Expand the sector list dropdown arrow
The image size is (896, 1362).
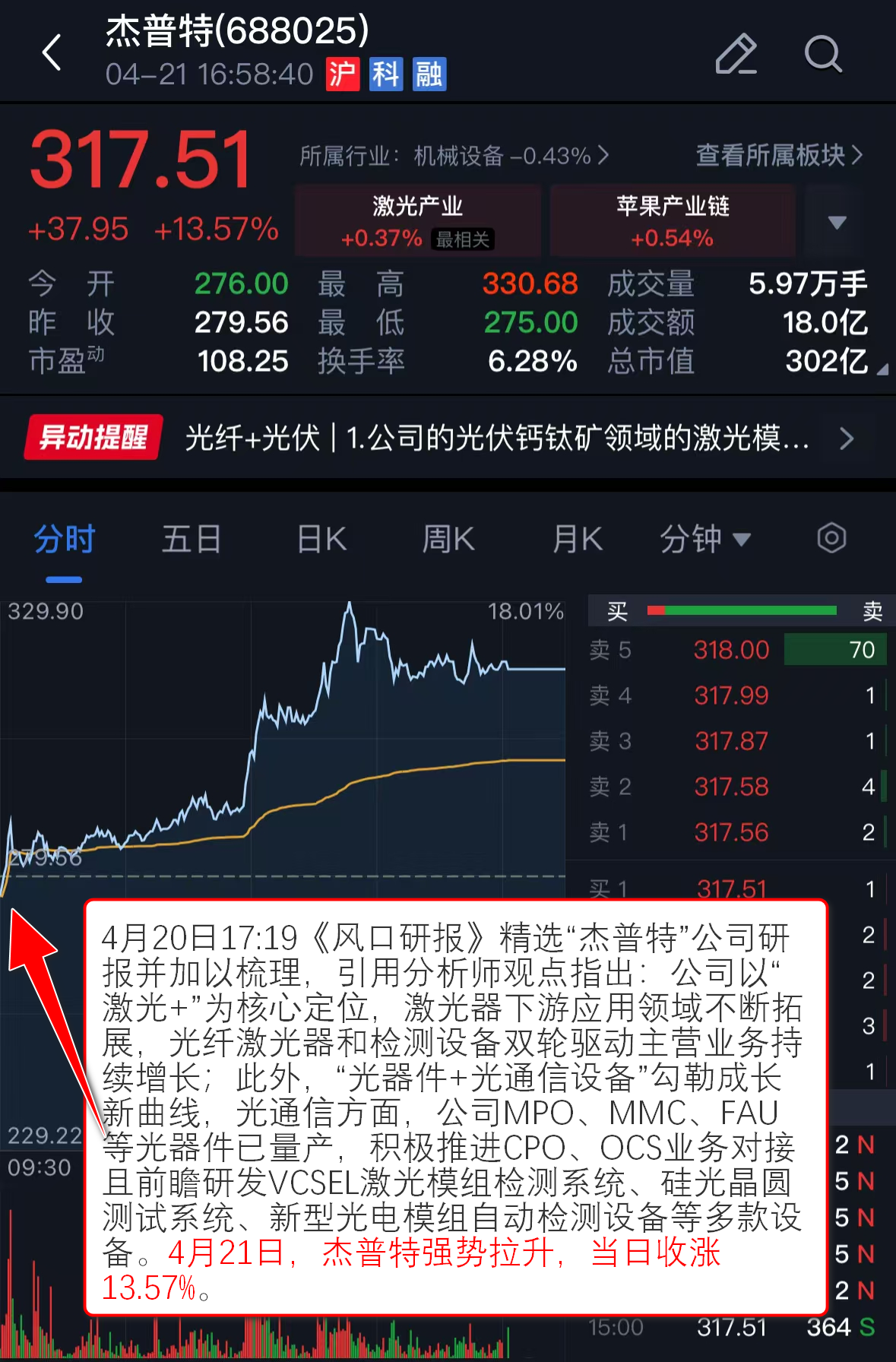click(x=837, y=222)
